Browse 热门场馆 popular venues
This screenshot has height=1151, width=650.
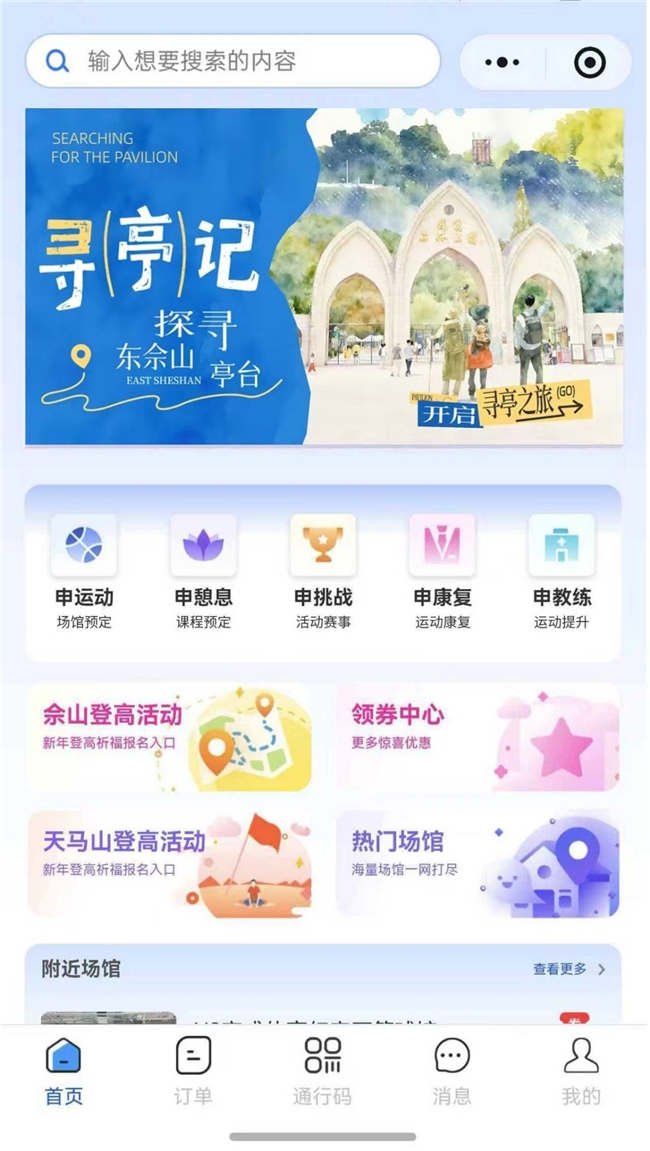point(478,864)
